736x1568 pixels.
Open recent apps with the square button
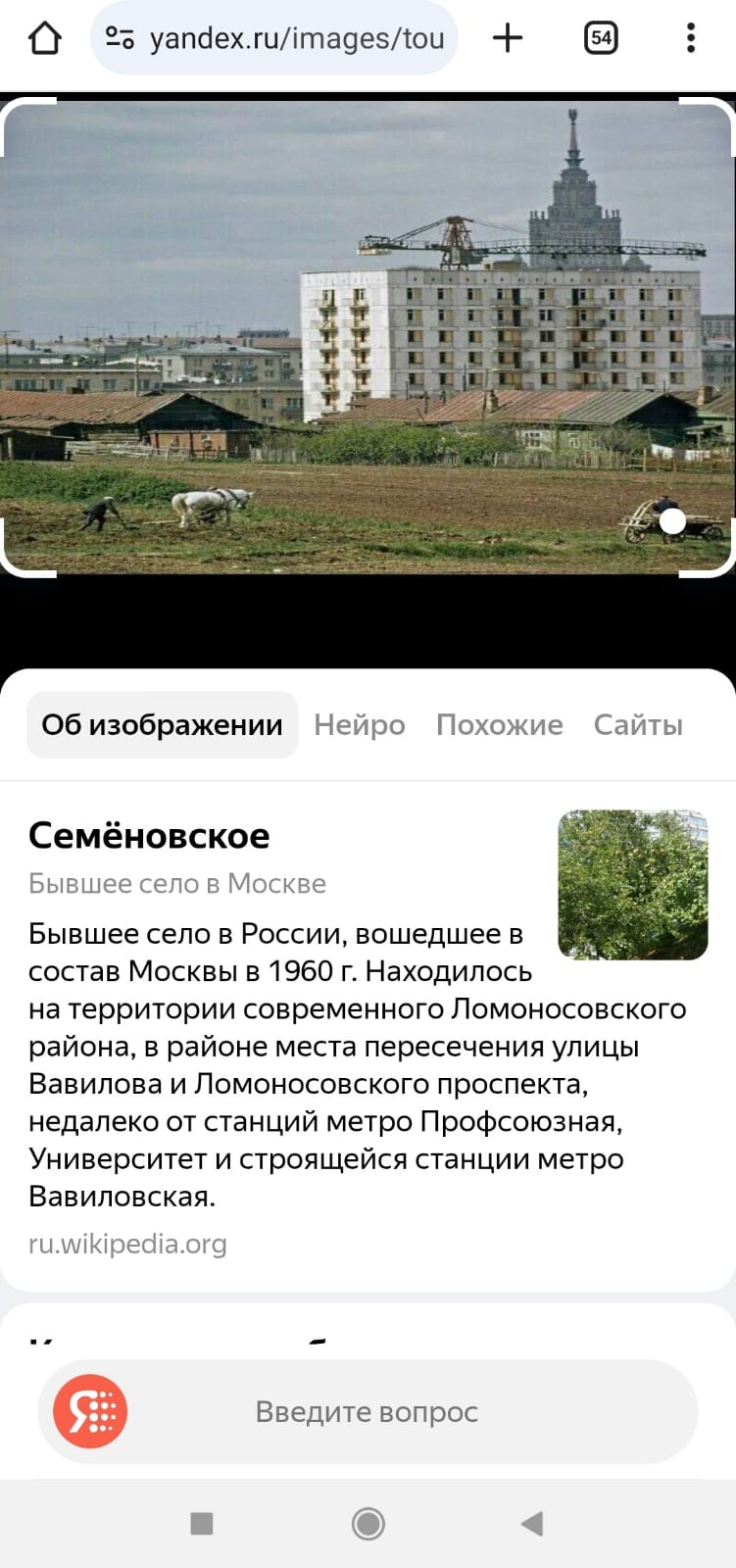point(202,1523)
